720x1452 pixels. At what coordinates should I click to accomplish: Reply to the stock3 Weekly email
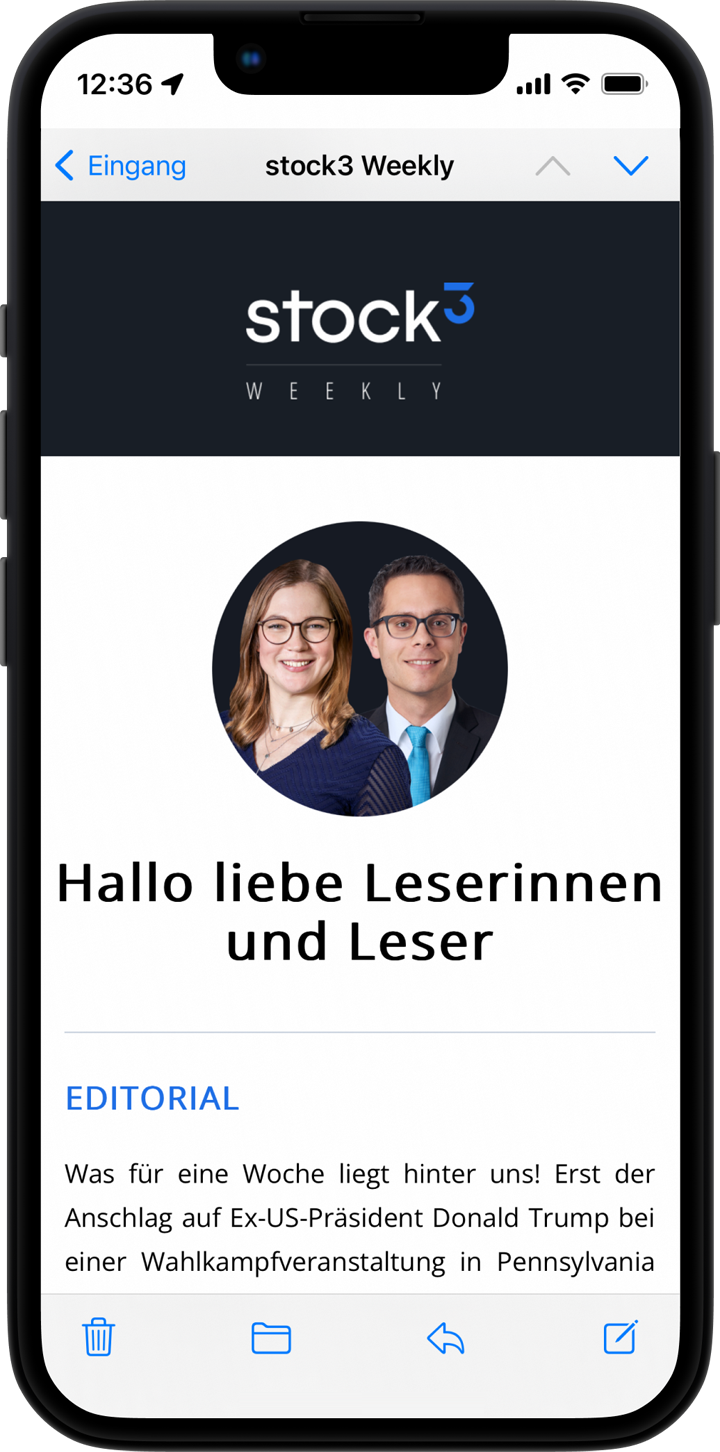pos(446,1337)
